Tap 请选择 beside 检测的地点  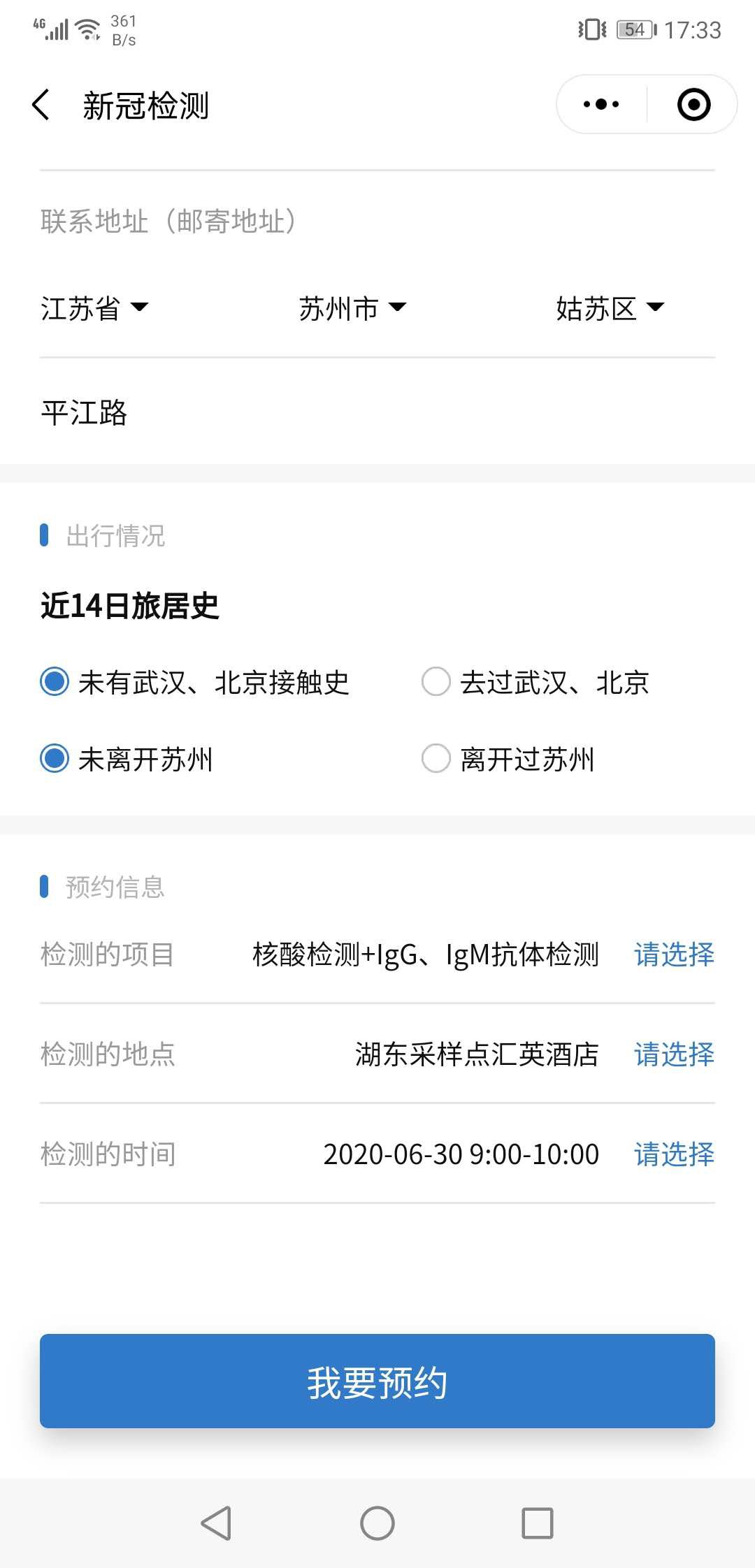[x=674, y=1054]
